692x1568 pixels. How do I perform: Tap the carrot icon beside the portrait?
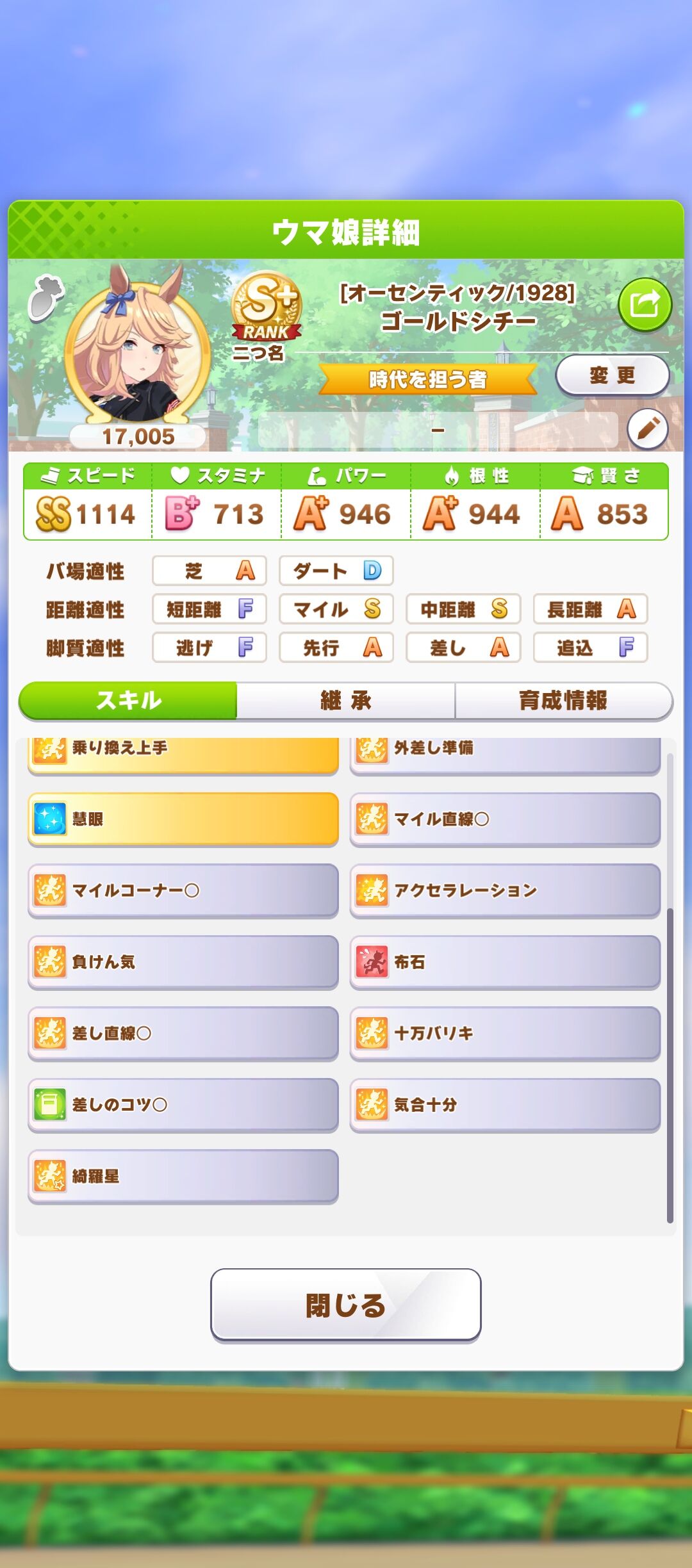point(46,298)
